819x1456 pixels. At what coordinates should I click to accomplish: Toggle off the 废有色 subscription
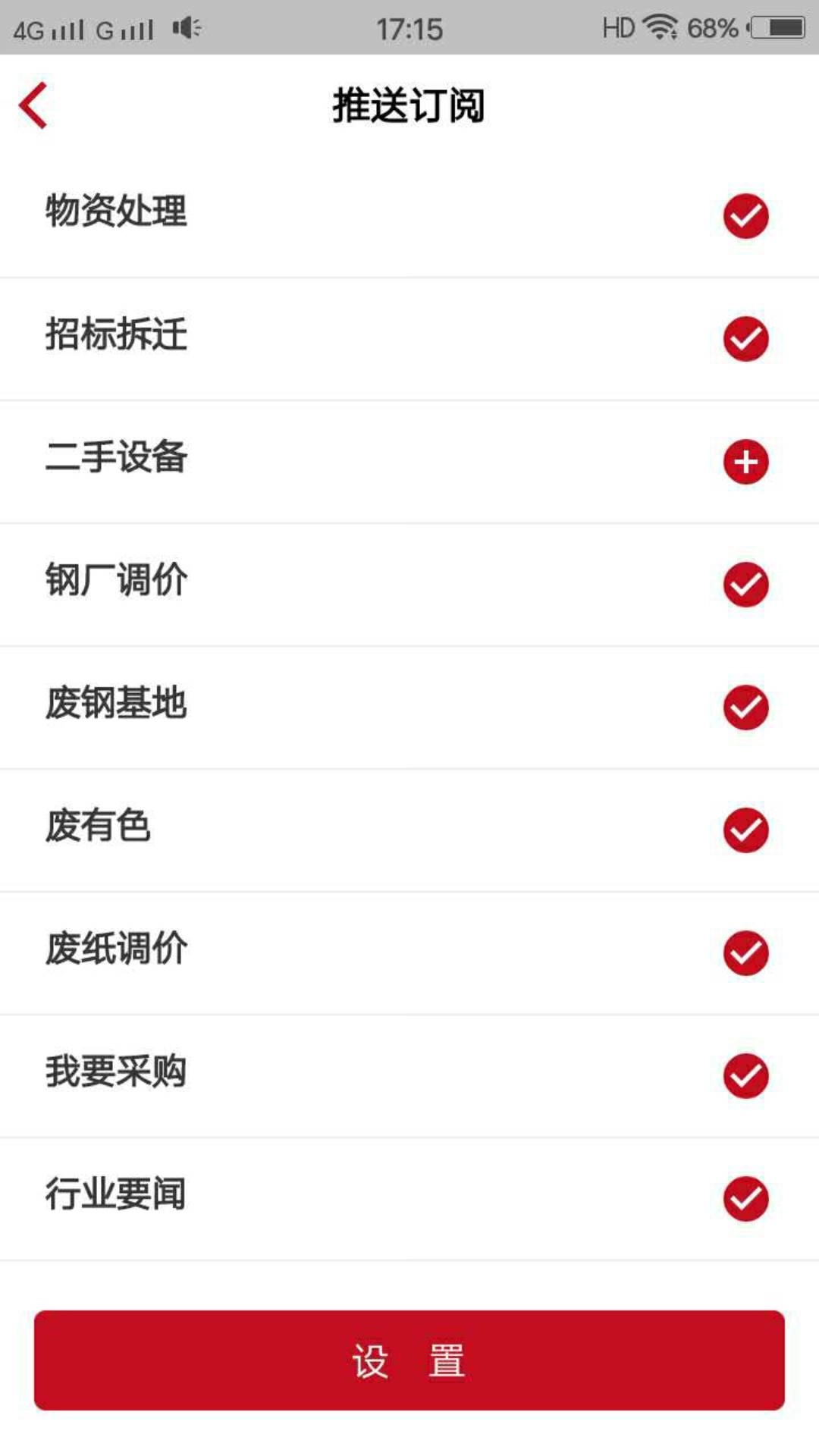tap(747, 829)
